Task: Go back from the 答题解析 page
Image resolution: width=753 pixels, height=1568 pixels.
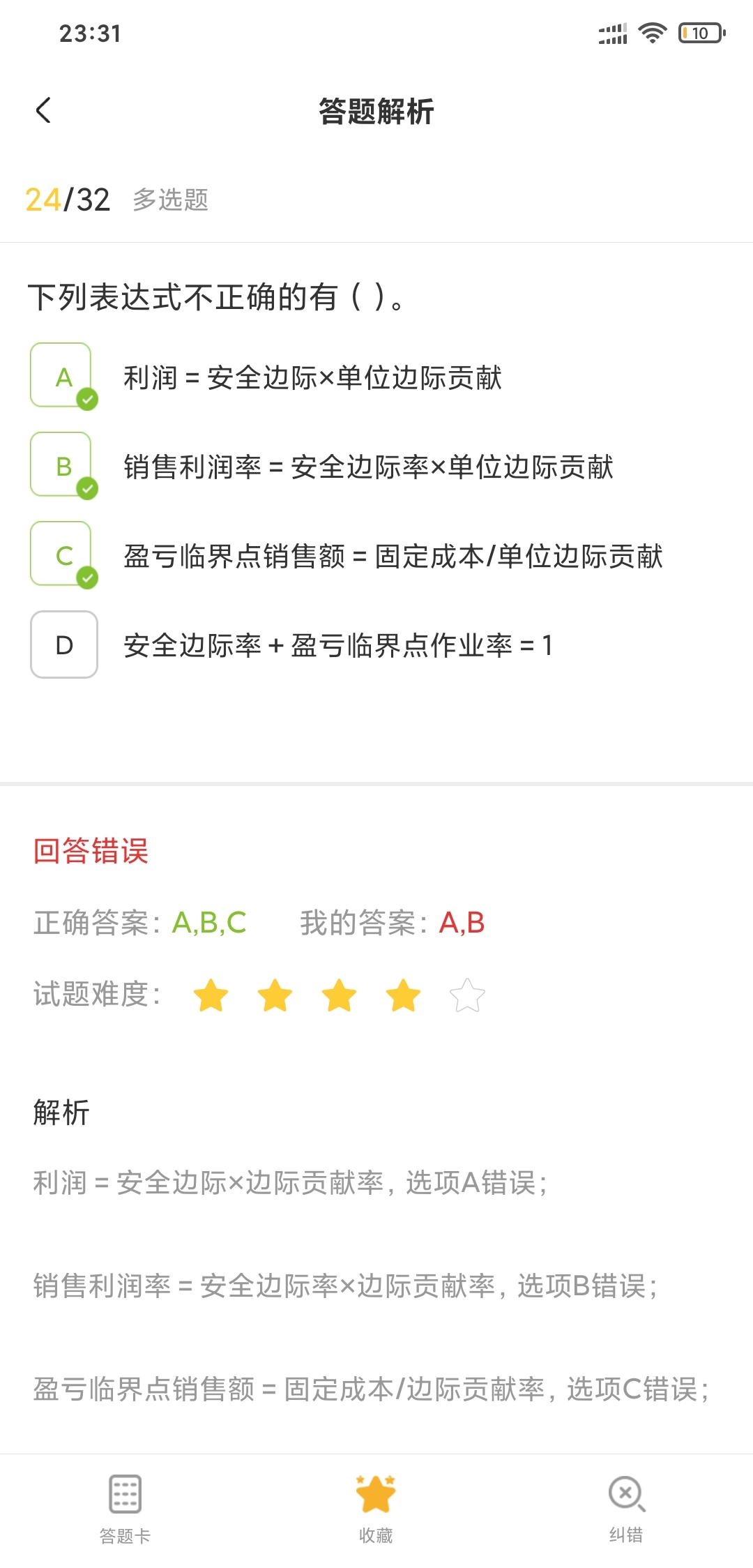Action: pos(43,110)
